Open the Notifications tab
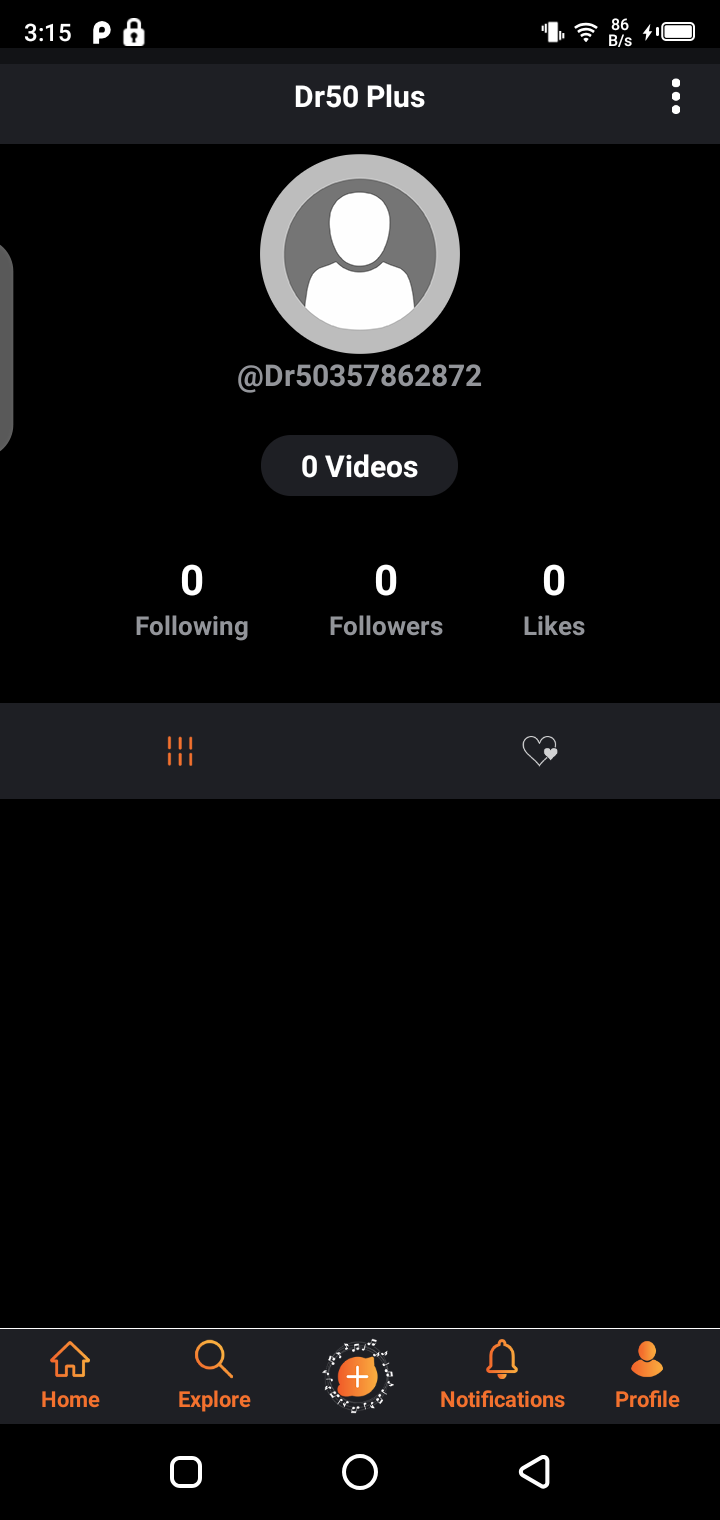 (x=502, y=1376)
